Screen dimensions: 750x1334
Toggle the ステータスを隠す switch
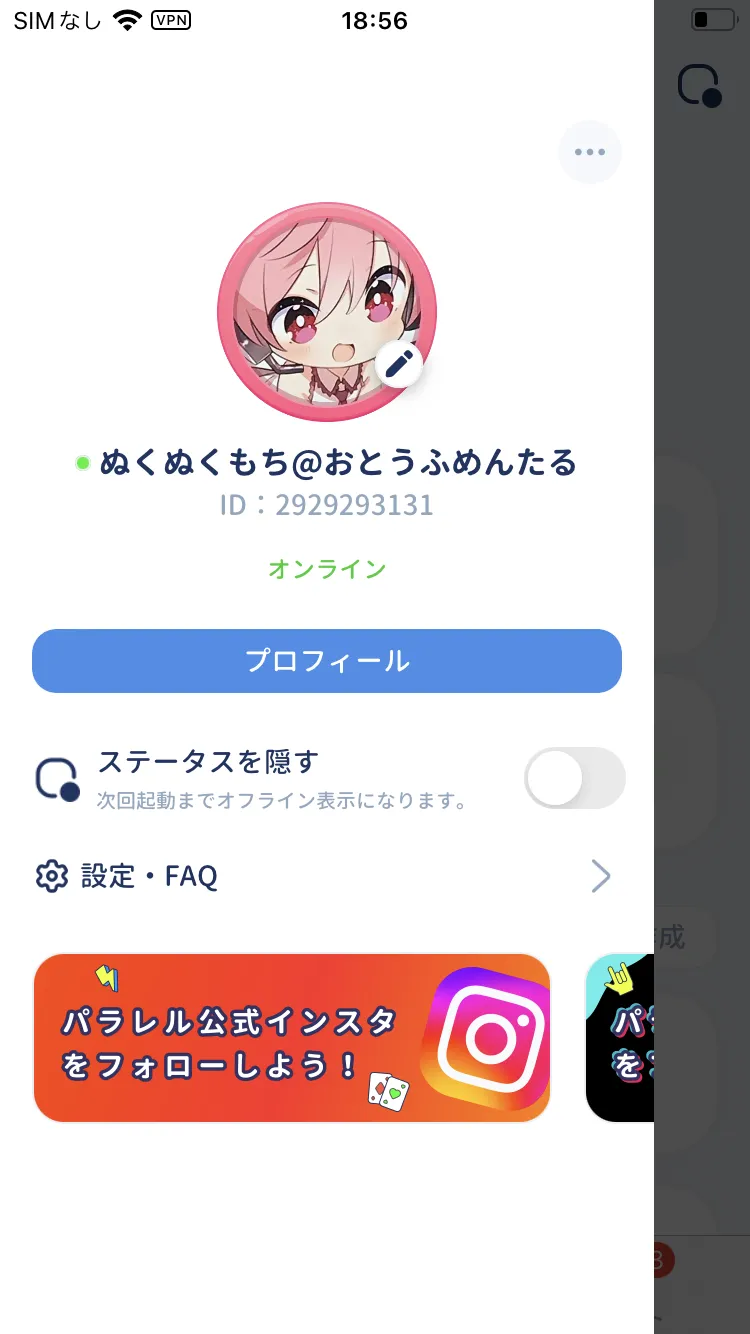click(575, 778)
